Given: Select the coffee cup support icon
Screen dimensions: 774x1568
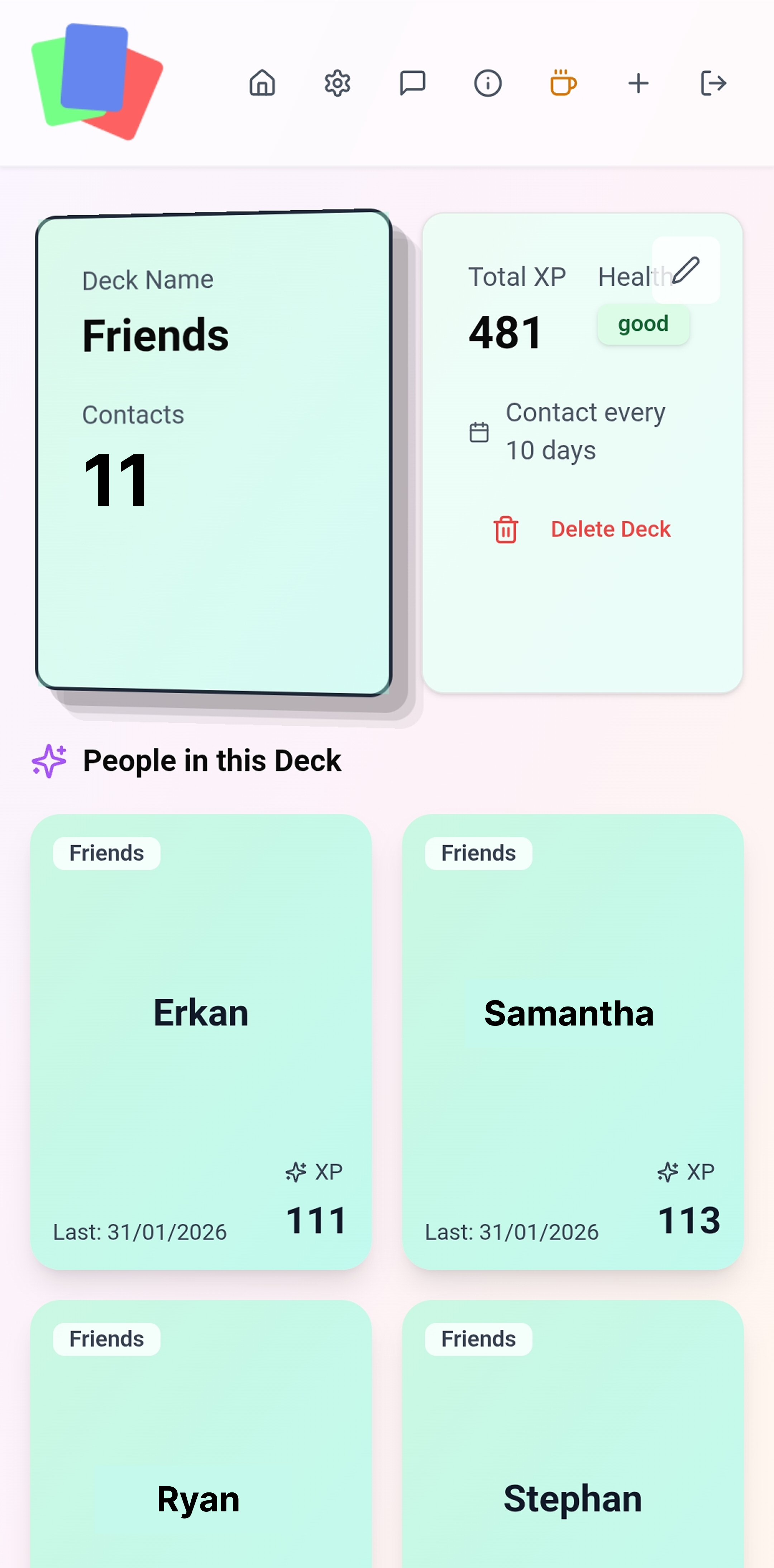Looking at the screenshot, I should [x=562, y=83].
